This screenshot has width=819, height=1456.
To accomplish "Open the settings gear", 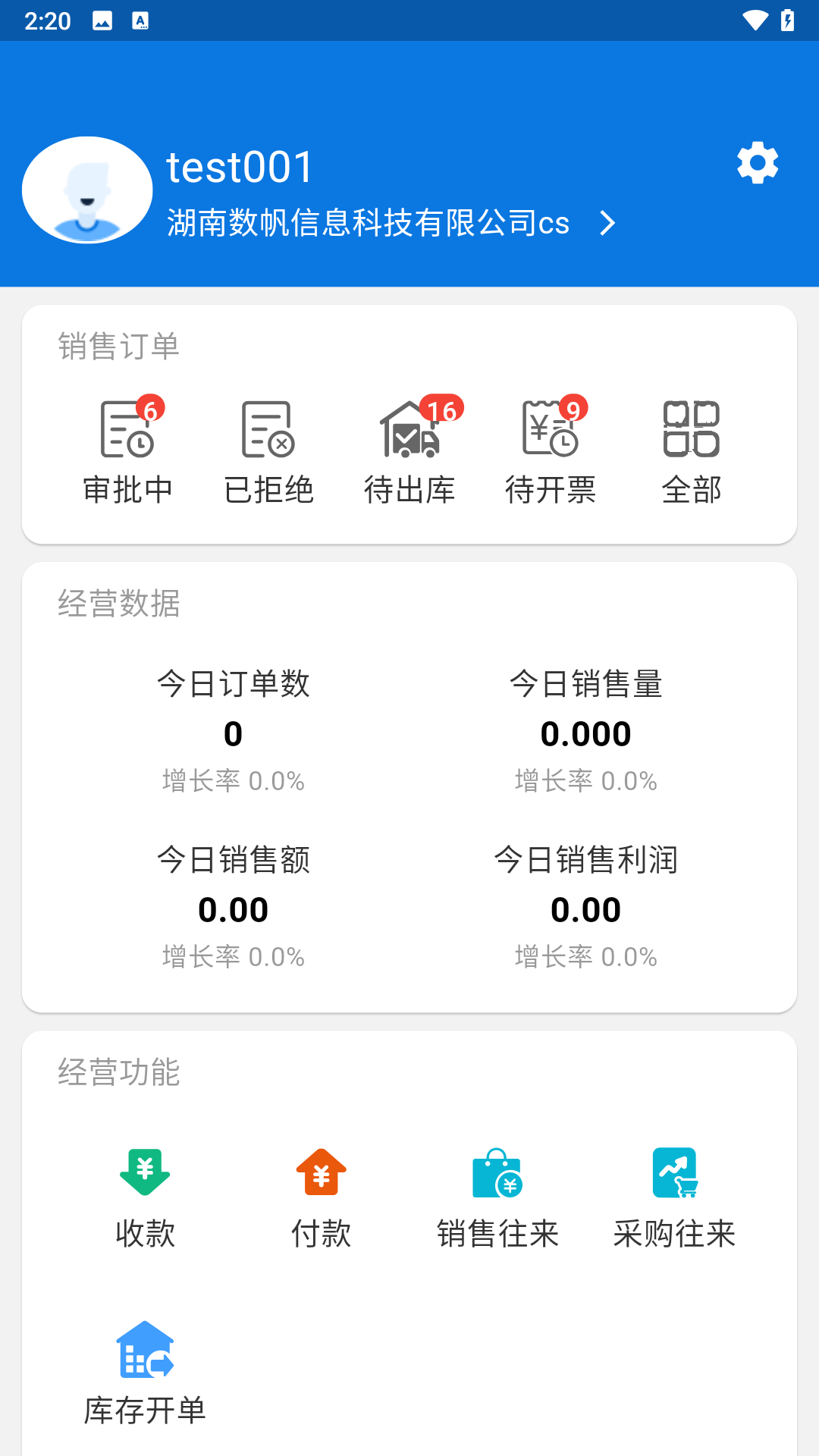I will (757, 162).
